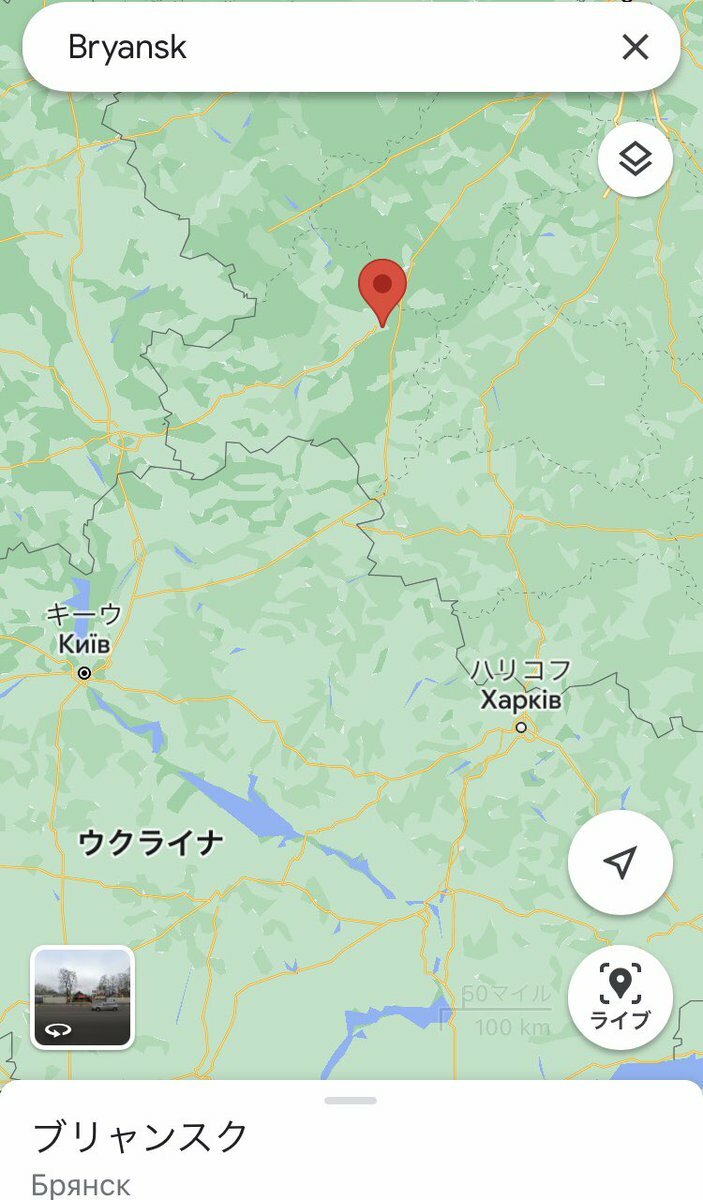703x1200 pixels.
Task: Start Live View (ライブ)
Action: [620, 996]
